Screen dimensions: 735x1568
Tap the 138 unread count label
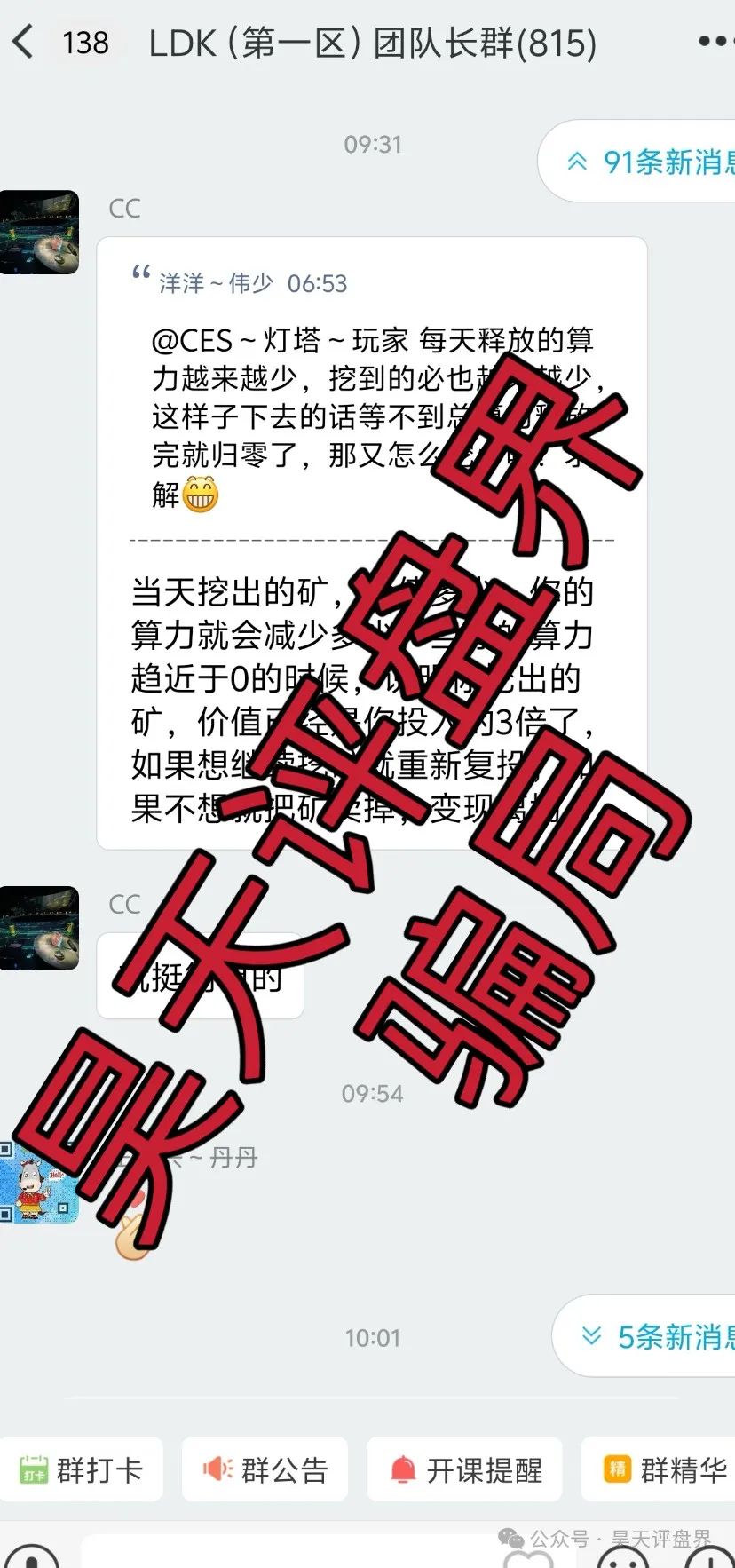click(x=85, y=43)
